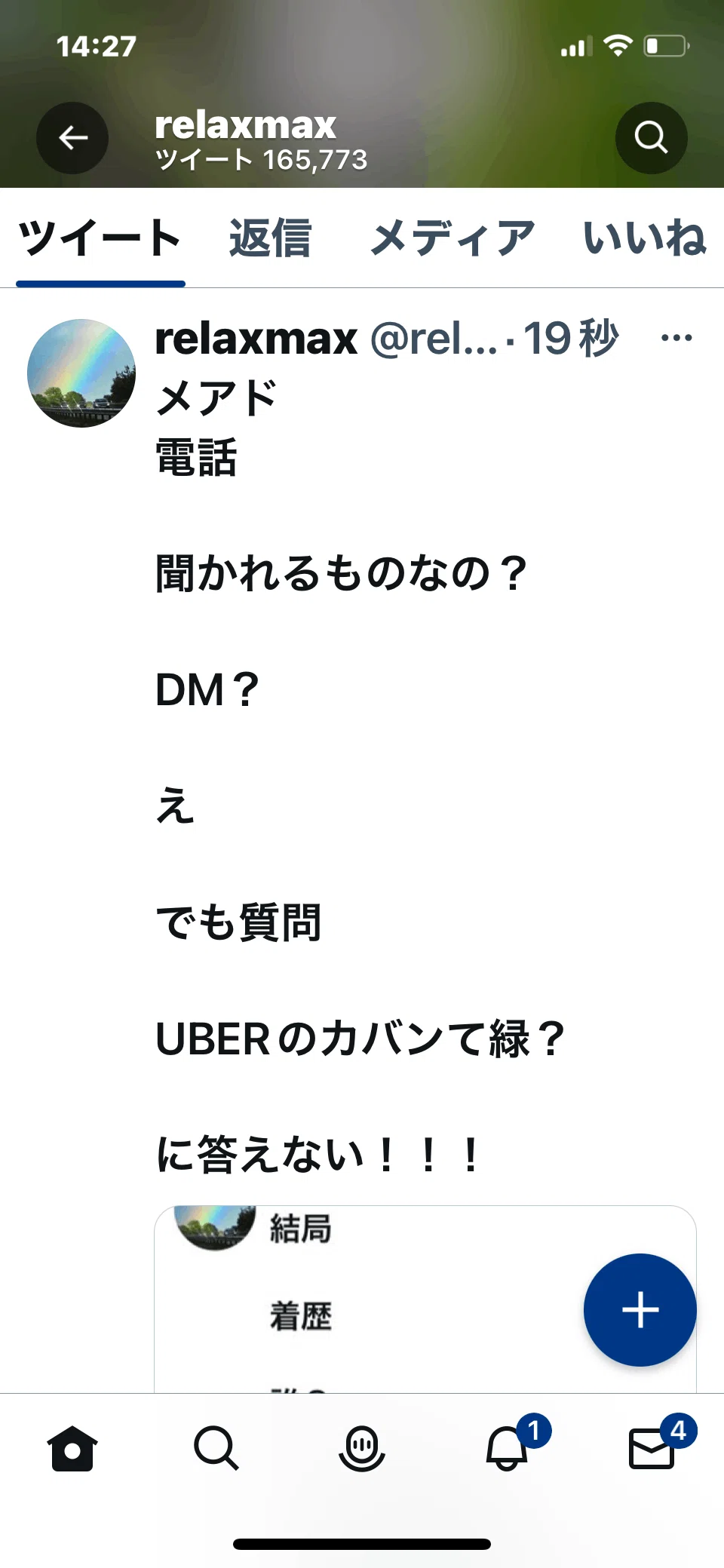Image resolution: width=724 pixels, height=1568 pixels.
Task: Switch to the 返信 tab
Action: tap(270, 238)
